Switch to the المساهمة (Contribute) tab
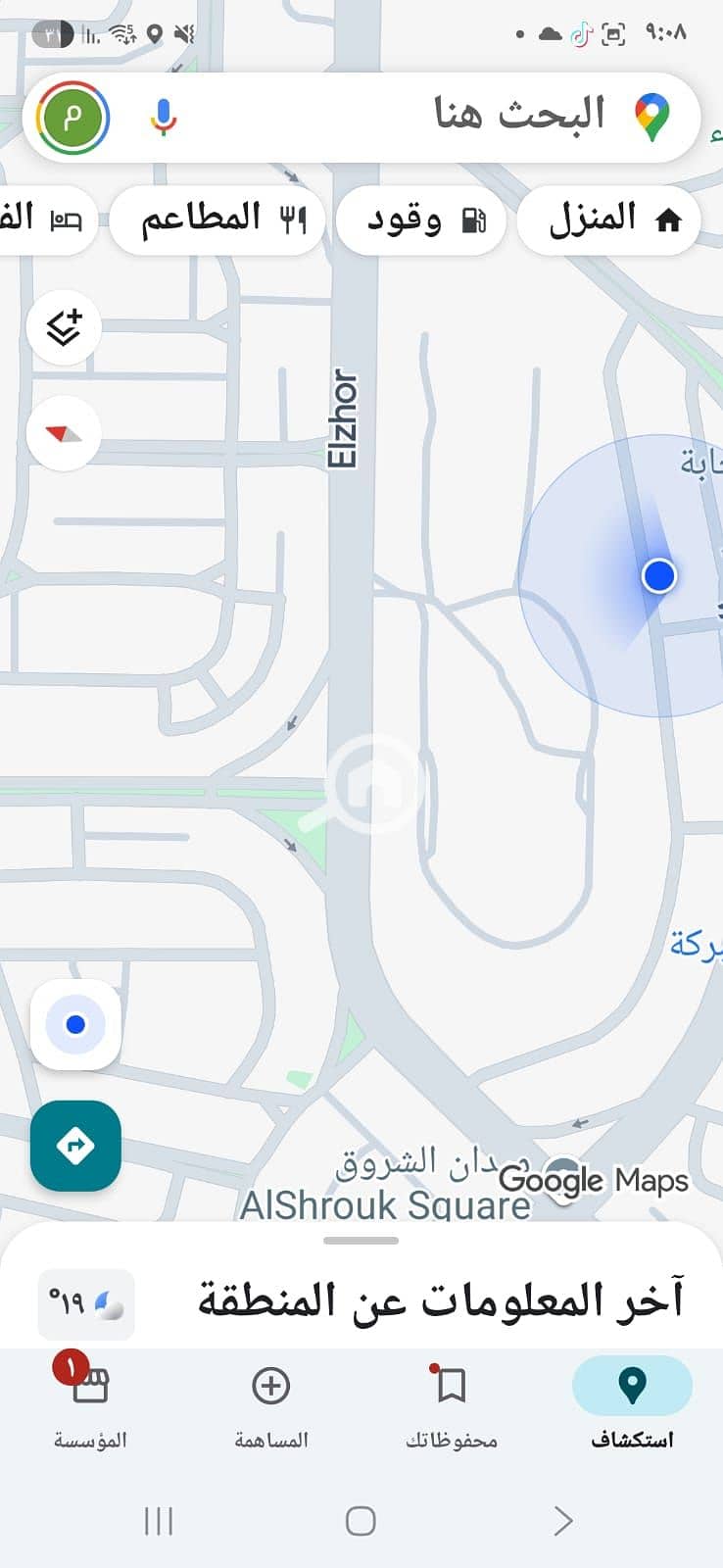This screenshot has height=1568, width=723. click(x=271, y=1401)
